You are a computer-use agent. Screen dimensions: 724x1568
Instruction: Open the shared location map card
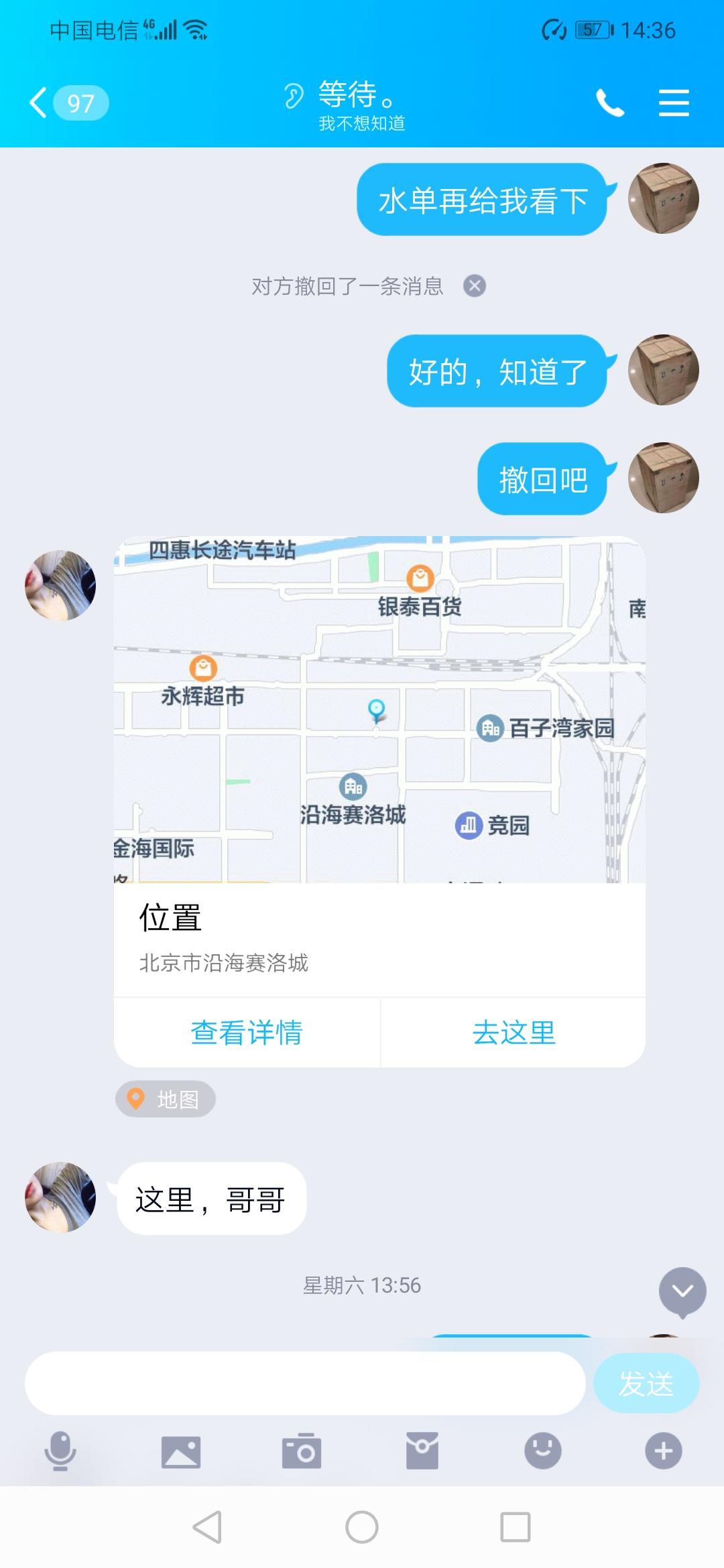coord(379,710)
